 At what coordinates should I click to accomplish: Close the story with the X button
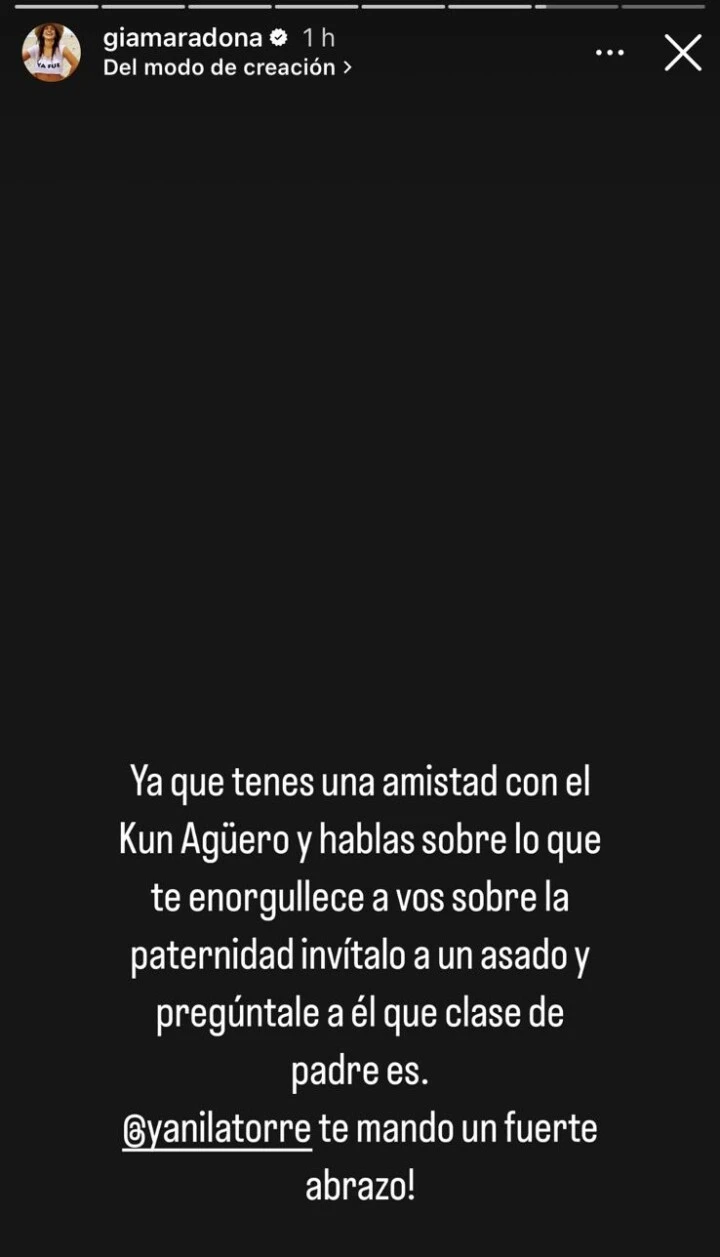coord(682,52)
